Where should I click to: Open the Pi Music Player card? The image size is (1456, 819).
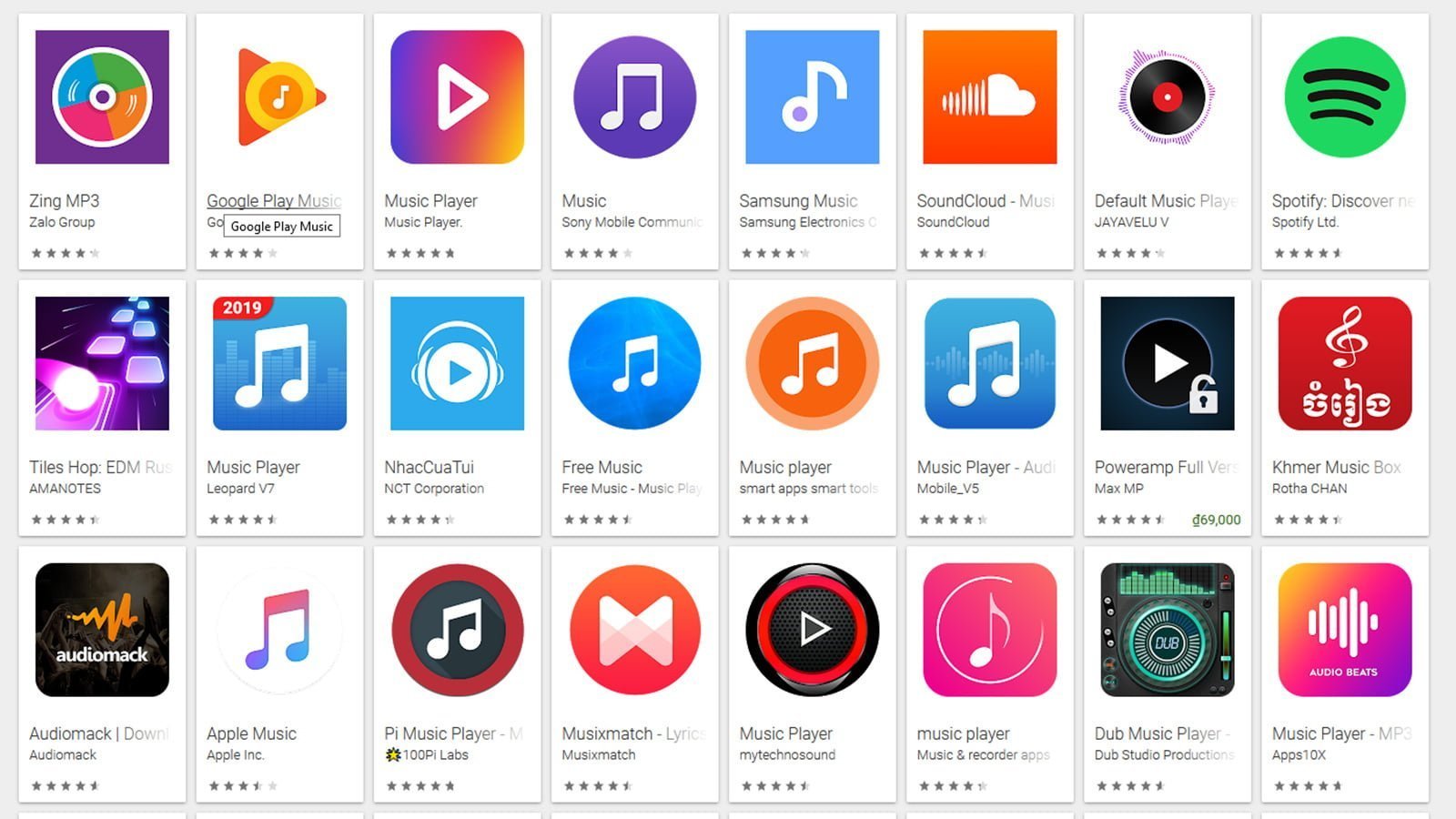click(457, 630)
